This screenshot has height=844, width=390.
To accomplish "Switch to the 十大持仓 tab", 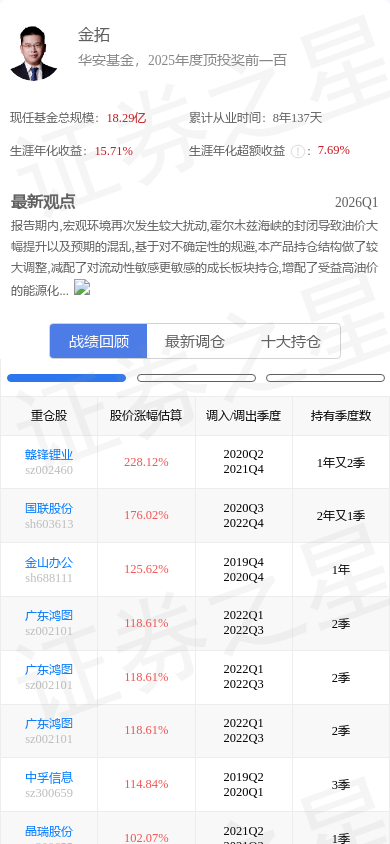I will 291,341.
